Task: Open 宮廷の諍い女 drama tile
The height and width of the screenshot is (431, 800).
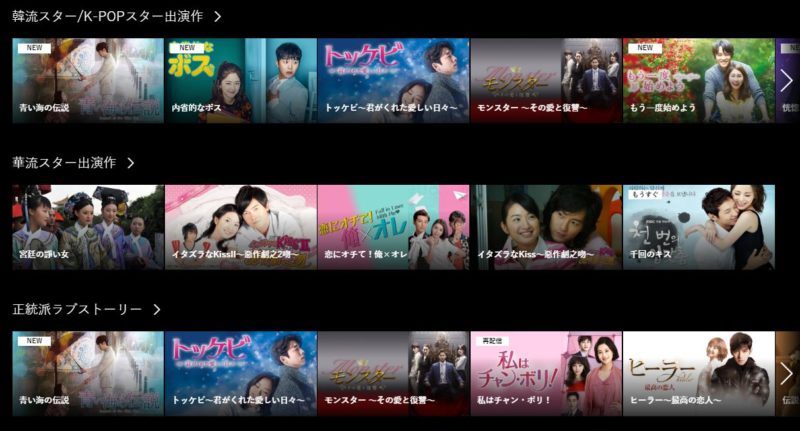Action: pyautogui.click(x=88, y=227)
